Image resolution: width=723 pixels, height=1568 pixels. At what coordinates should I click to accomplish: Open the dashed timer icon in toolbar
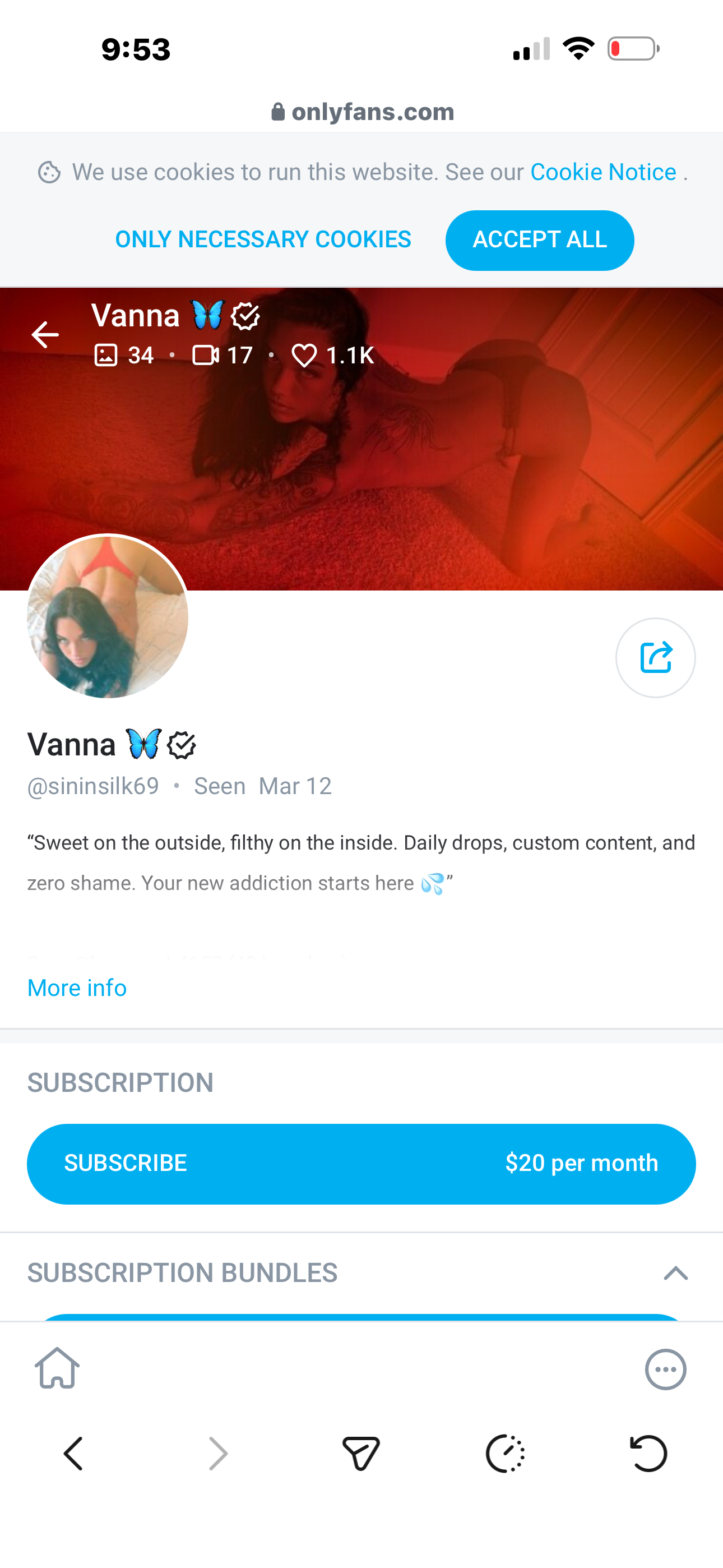(504, 1454)
